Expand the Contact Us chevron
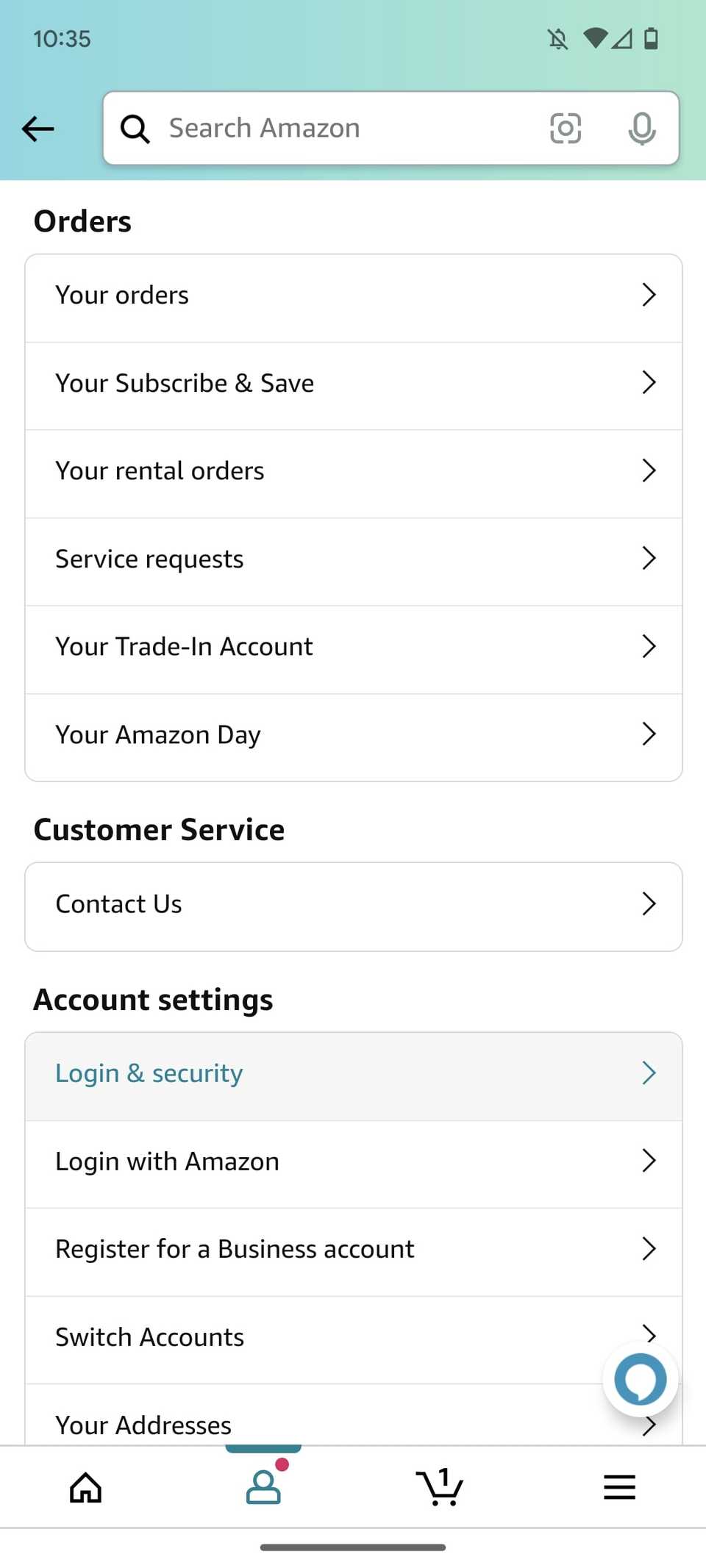706x1568 pixels. [649, 903]
